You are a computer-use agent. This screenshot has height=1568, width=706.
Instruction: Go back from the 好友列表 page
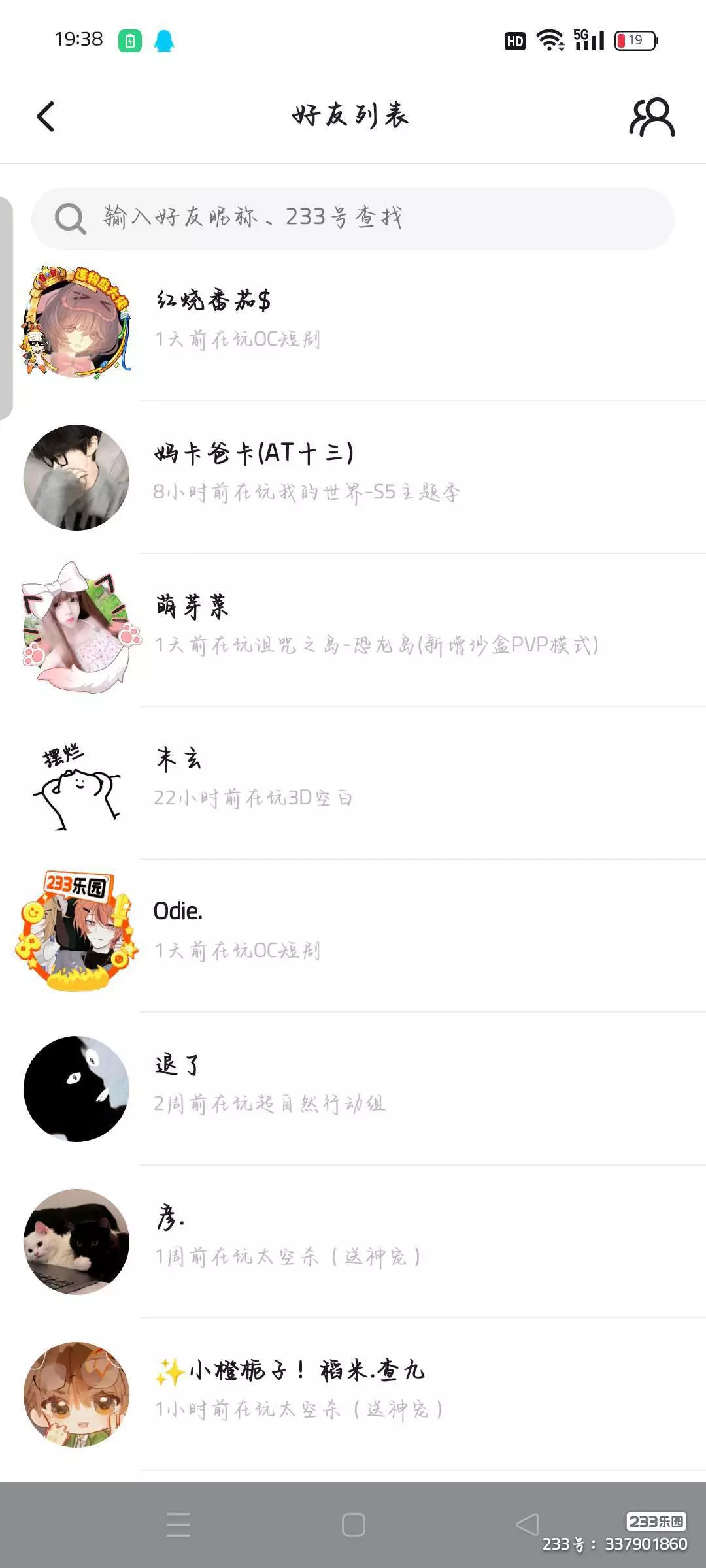[45, 117]
